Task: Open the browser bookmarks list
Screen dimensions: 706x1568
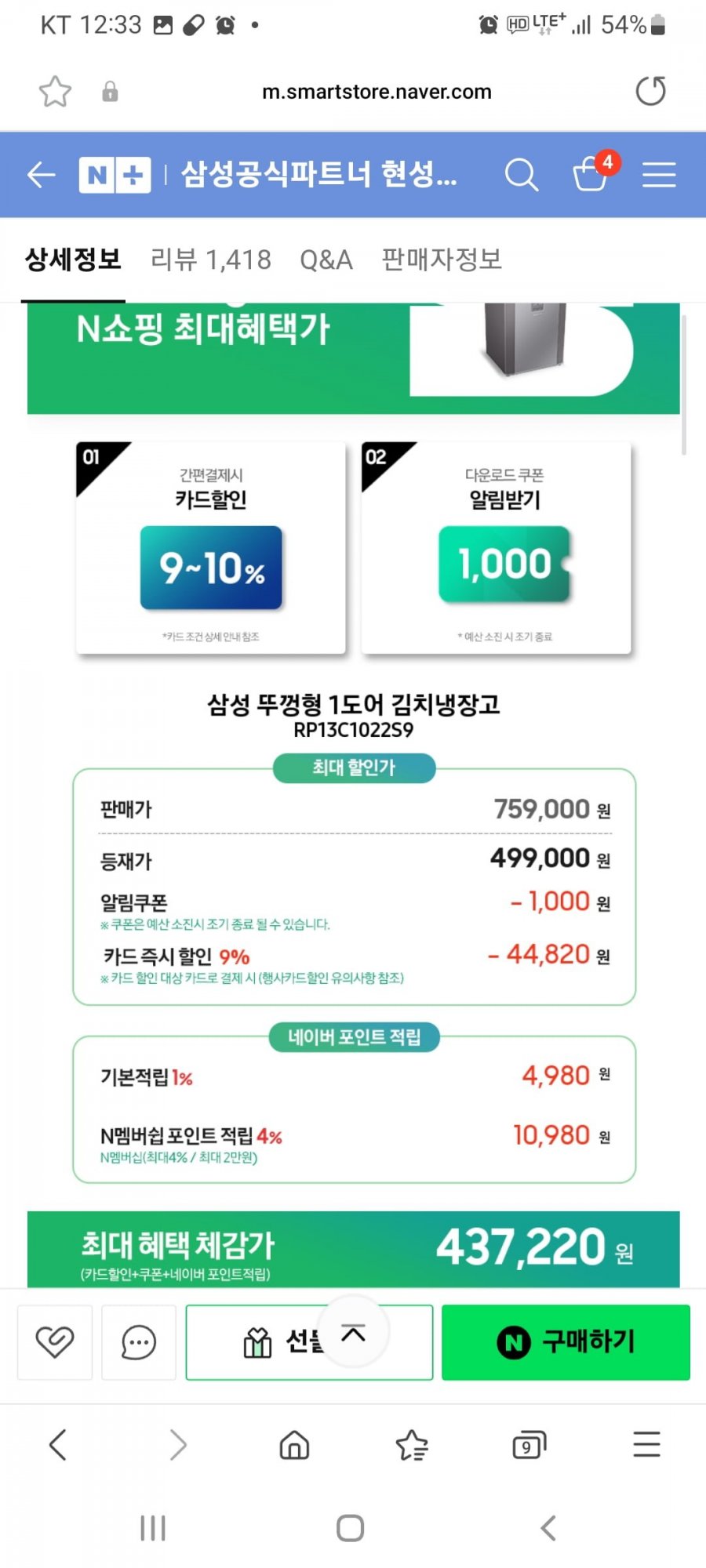Action: coord(412,1444)
